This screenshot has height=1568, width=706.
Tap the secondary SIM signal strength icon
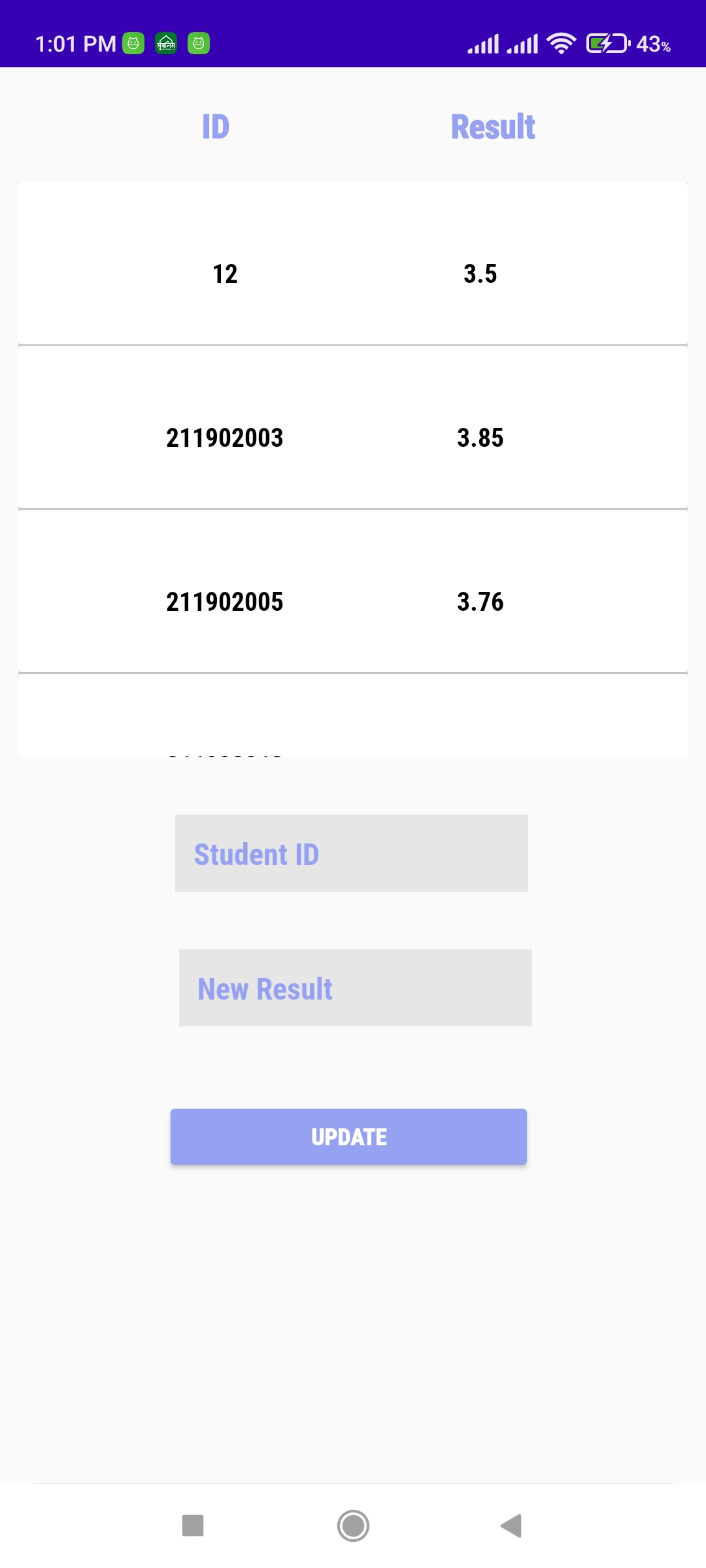[x=523, y=43]
